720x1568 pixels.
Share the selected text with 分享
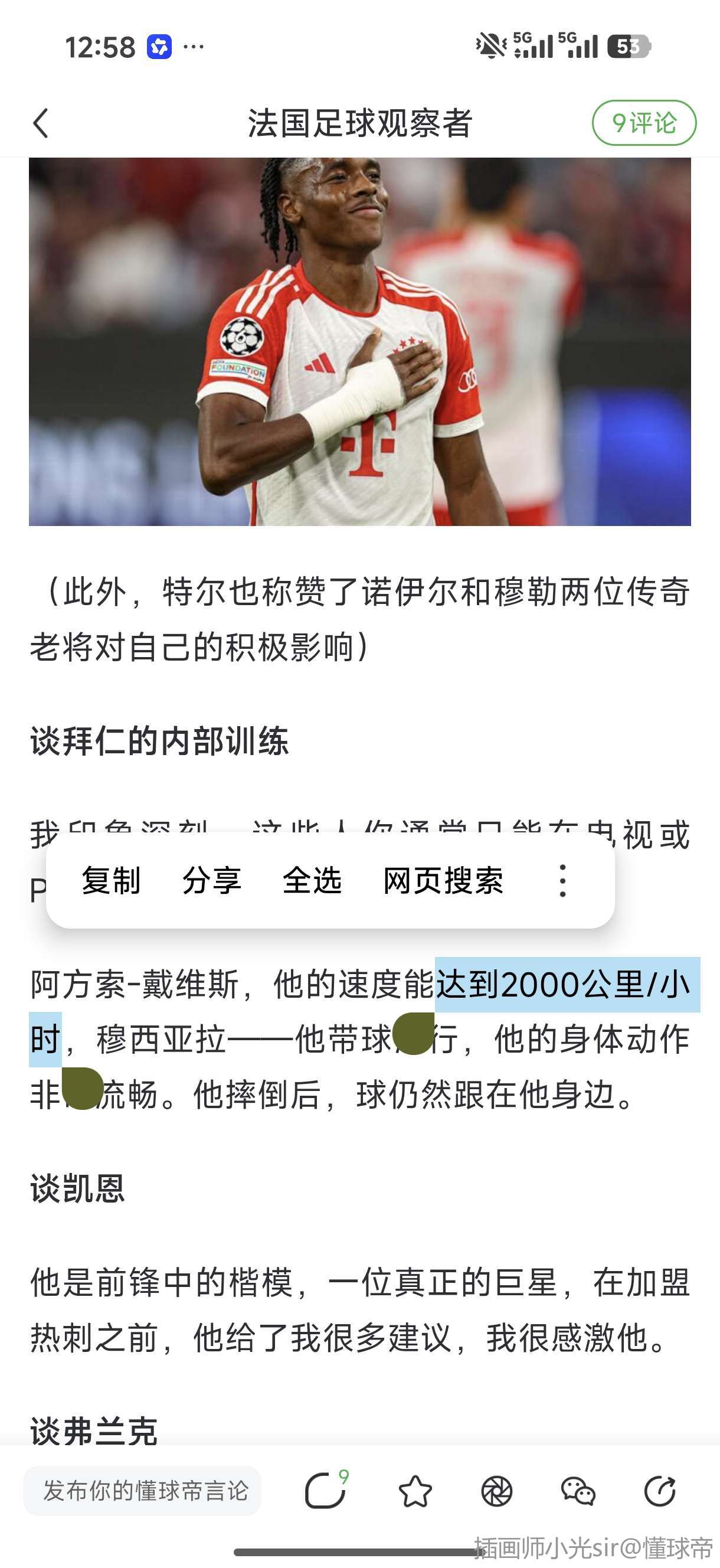211,880
